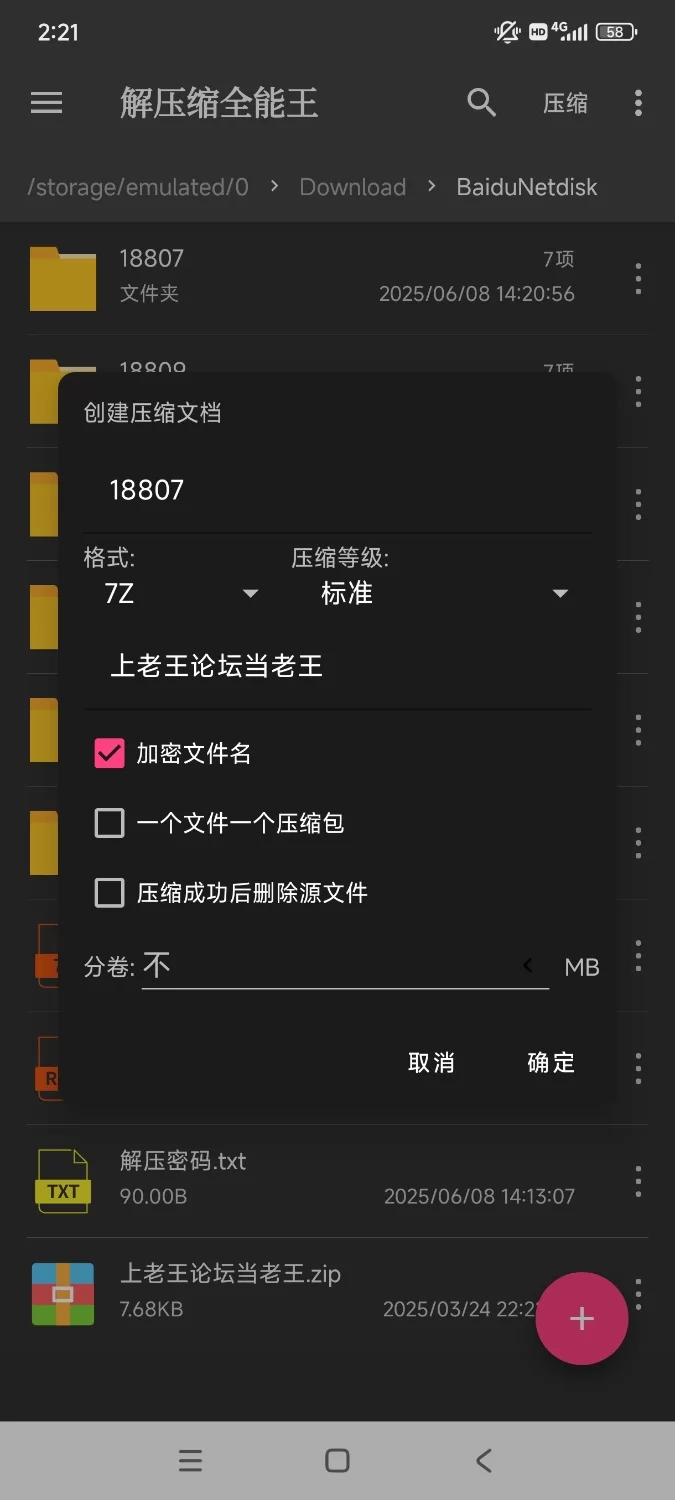Confirm compression with 确定
The image size is (675, 1500).
point(551,1062)
